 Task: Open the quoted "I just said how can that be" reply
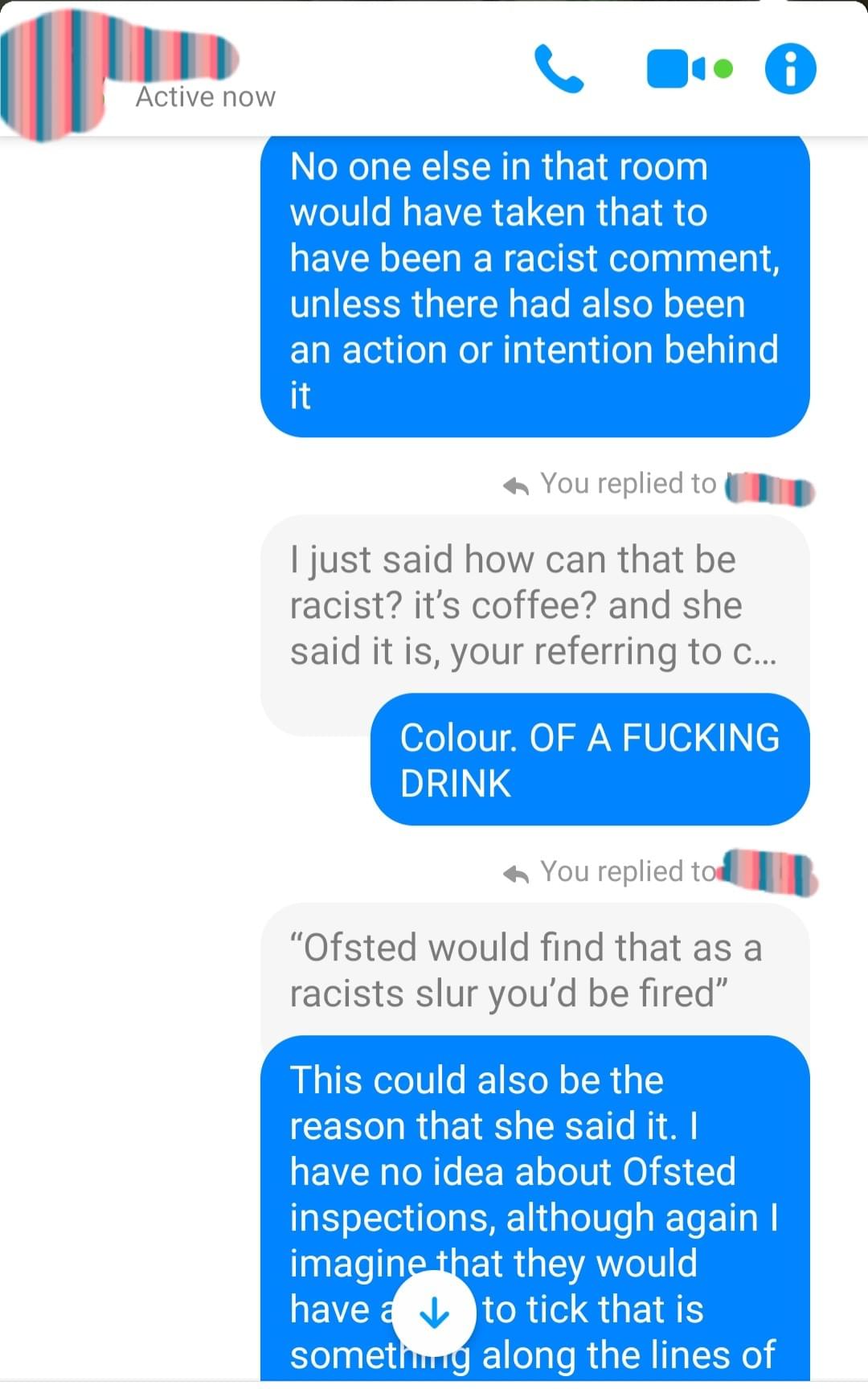[534, 605]
